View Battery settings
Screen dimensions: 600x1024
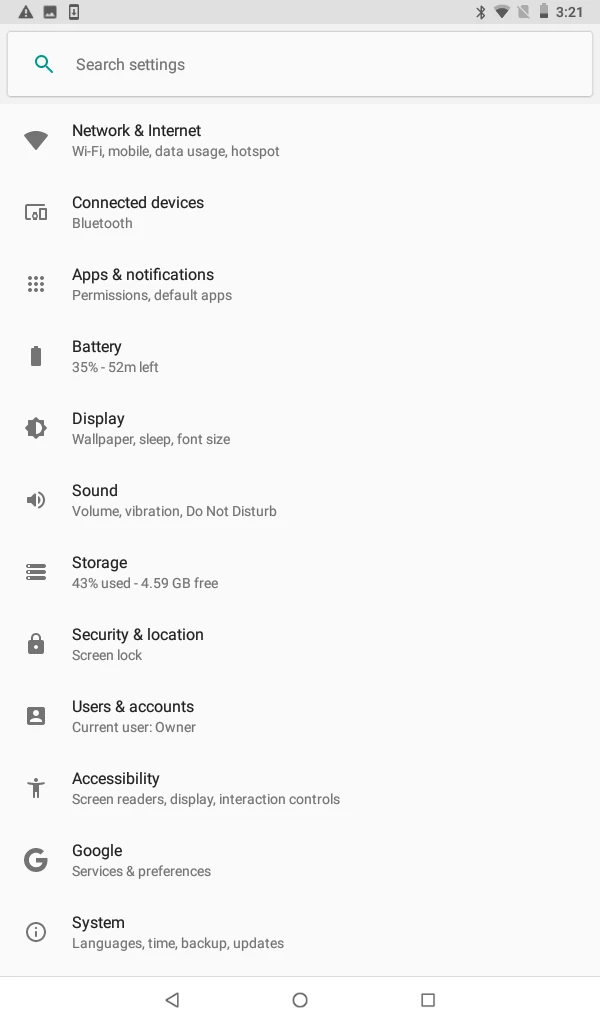click(300, 357)
